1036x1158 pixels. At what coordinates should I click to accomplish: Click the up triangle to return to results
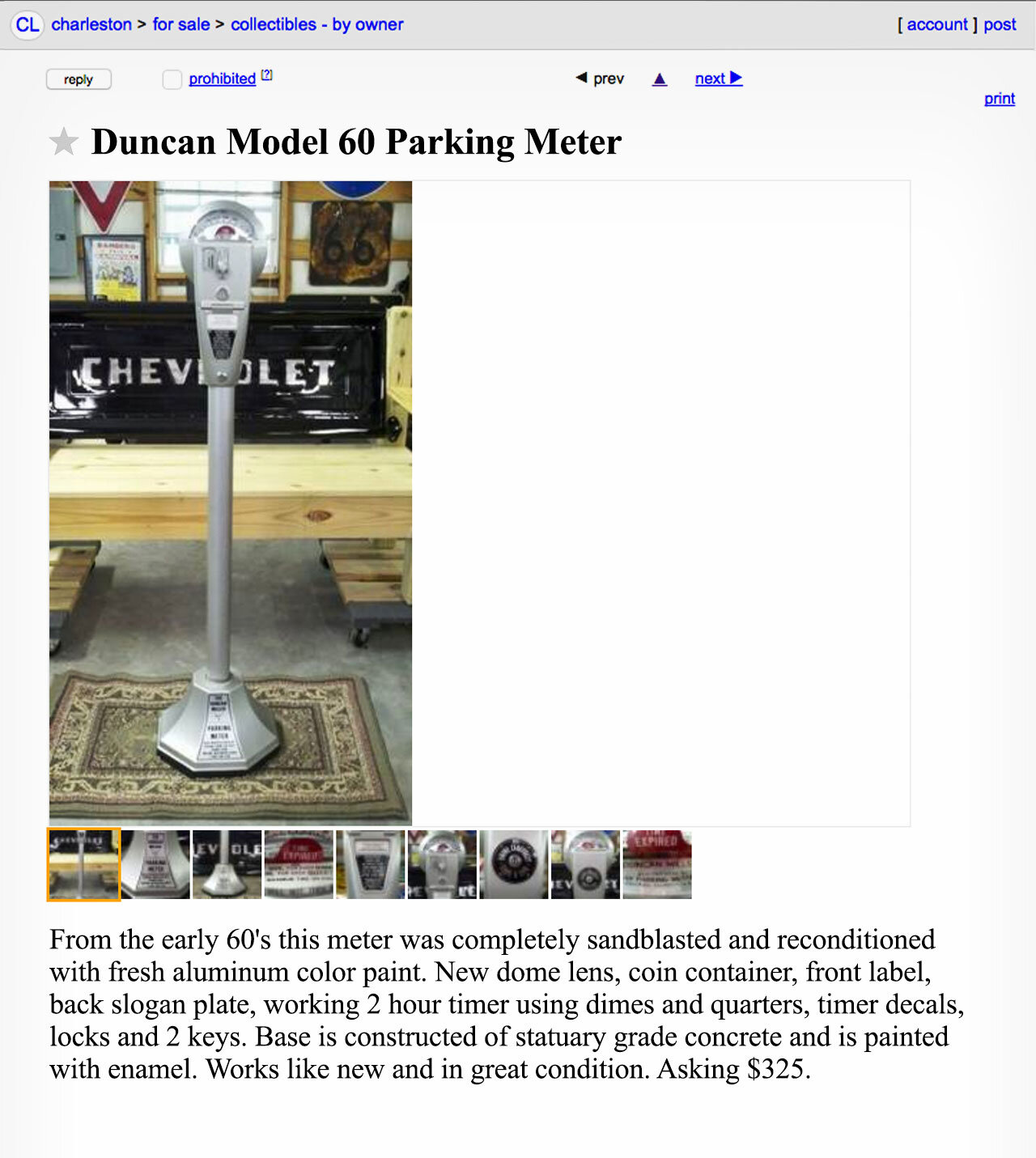[x=660, y=78]
